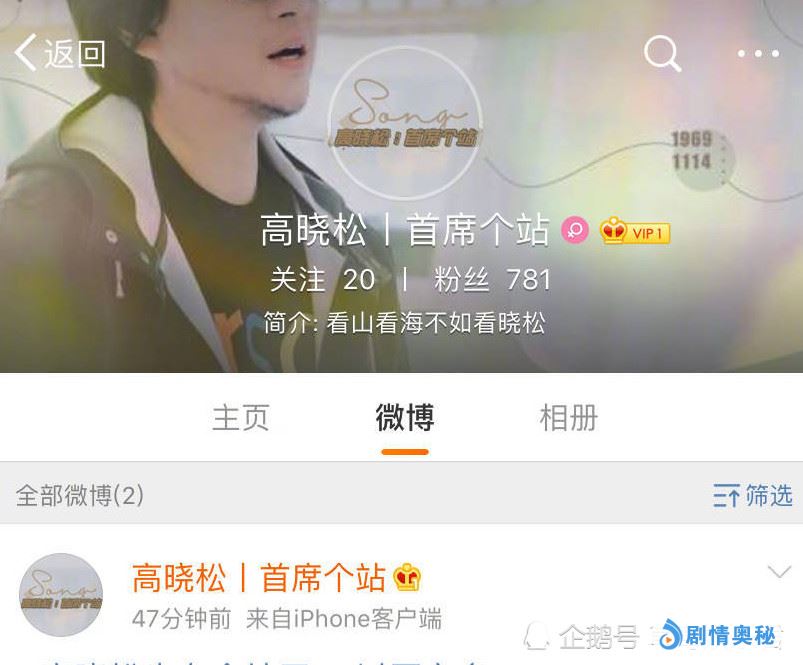Go back using the 返回 arrow
The height and width of the screenshot is (665, 803).
[58, 53]
